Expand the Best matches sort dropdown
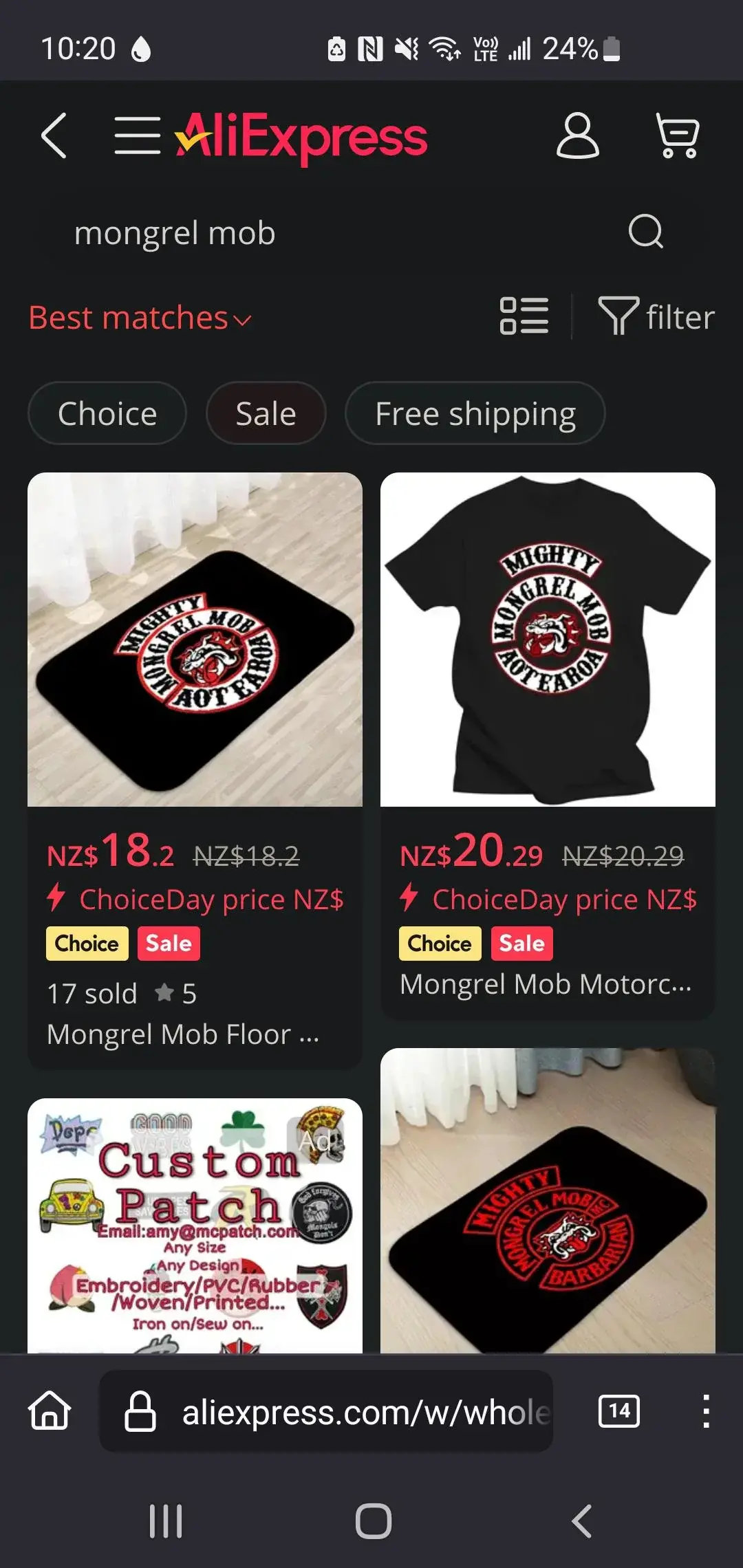The image size is (743, 1568). click(140, 318)
